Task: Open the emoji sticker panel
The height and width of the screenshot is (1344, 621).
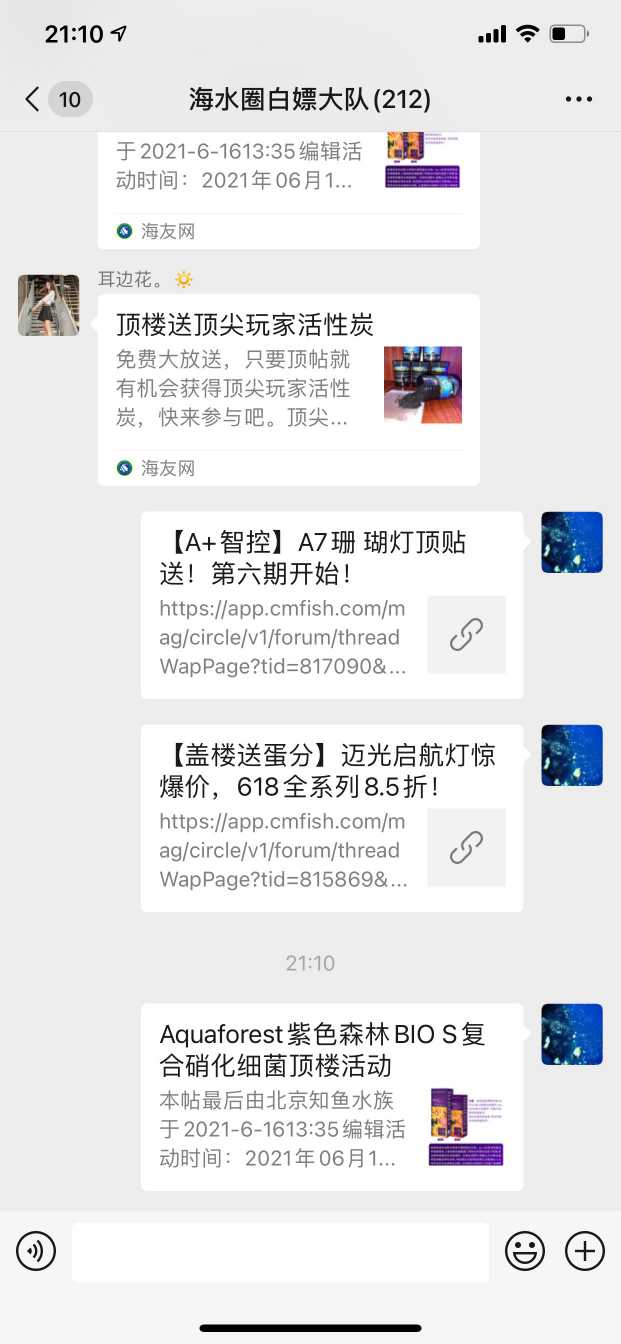Action: pyautogui.click(x=525, y=1251)
